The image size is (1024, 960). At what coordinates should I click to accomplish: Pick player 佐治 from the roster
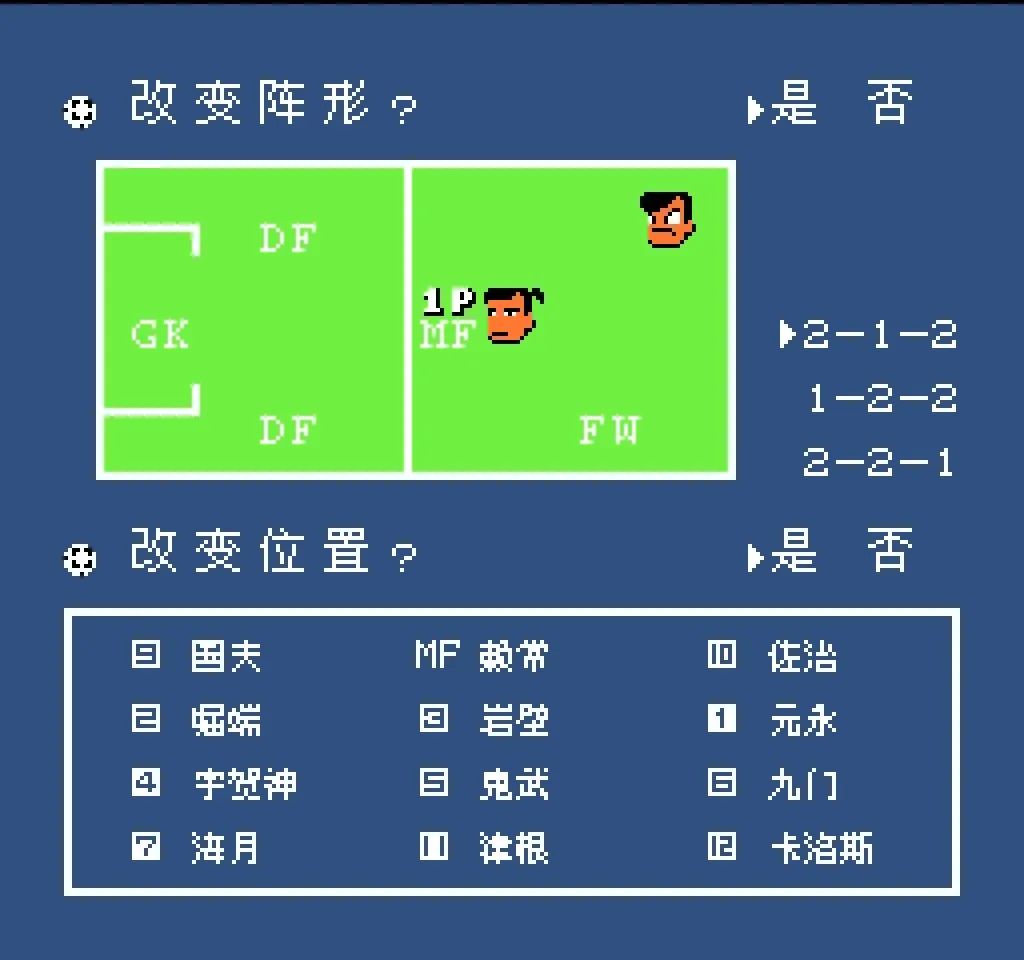(802, 657)
